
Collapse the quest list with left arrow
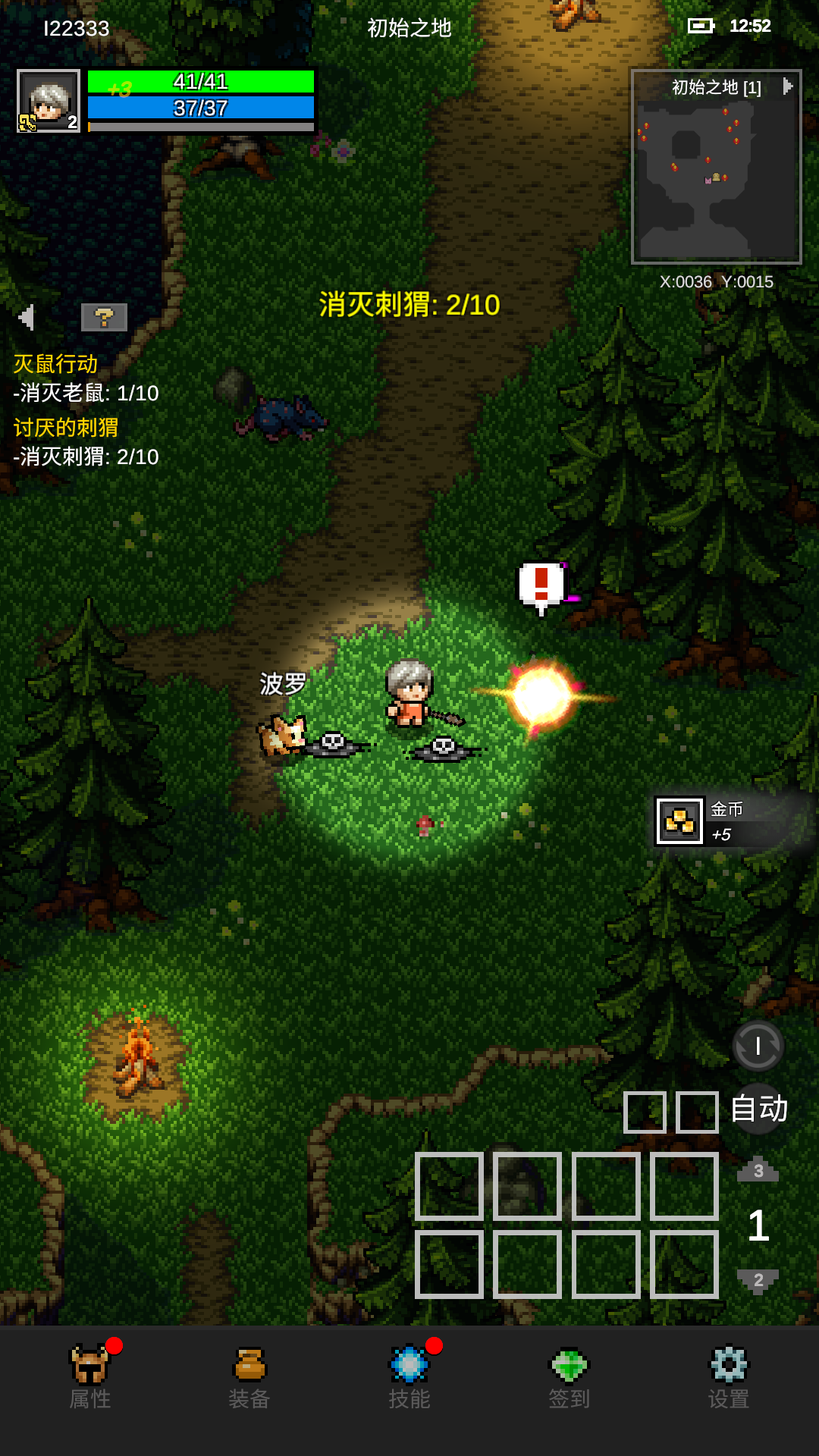click(27, 317)
